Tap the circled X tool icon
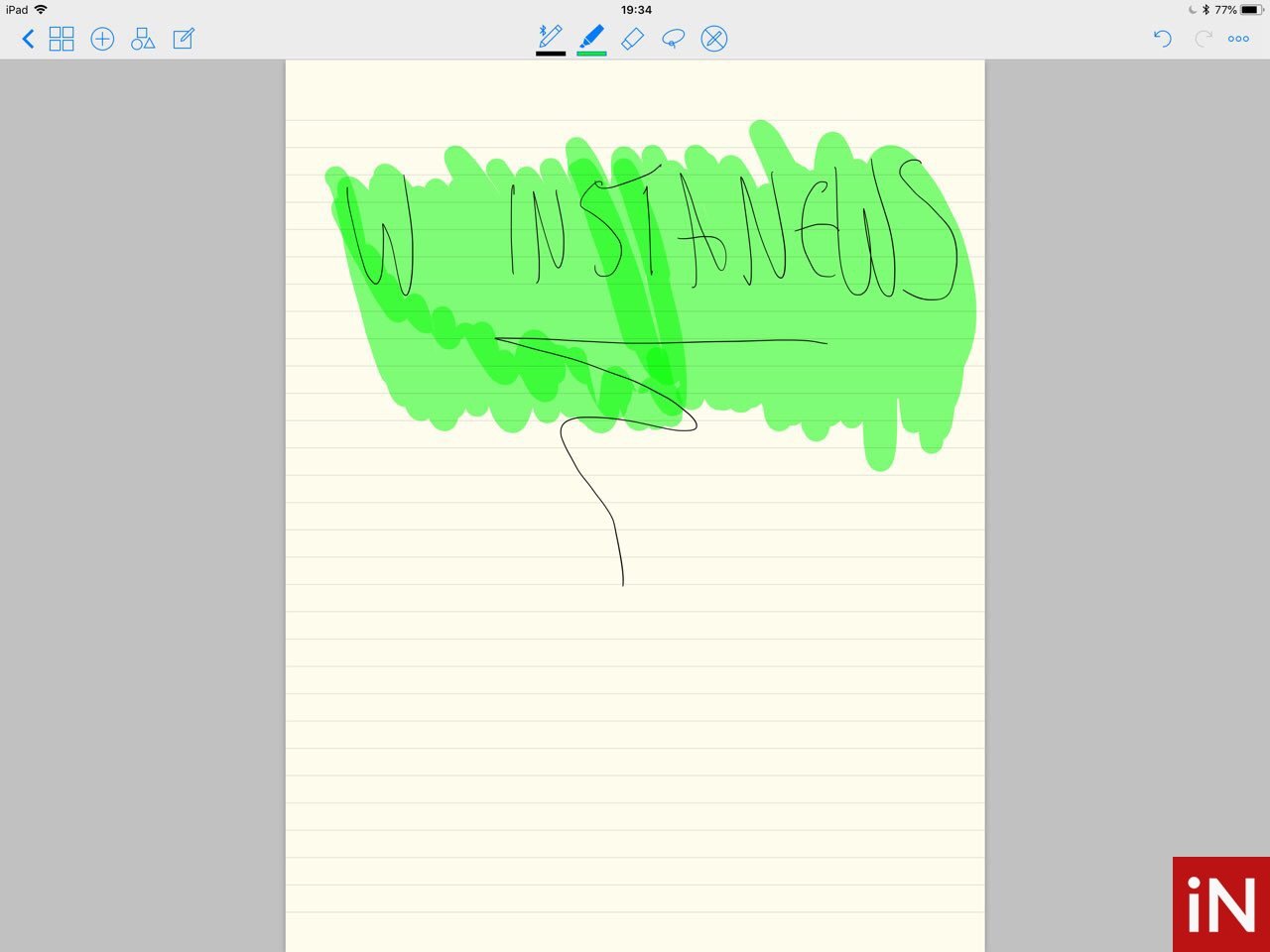Image resolution: width=1270 pixels, height=952 pixels. coord(713,39)
